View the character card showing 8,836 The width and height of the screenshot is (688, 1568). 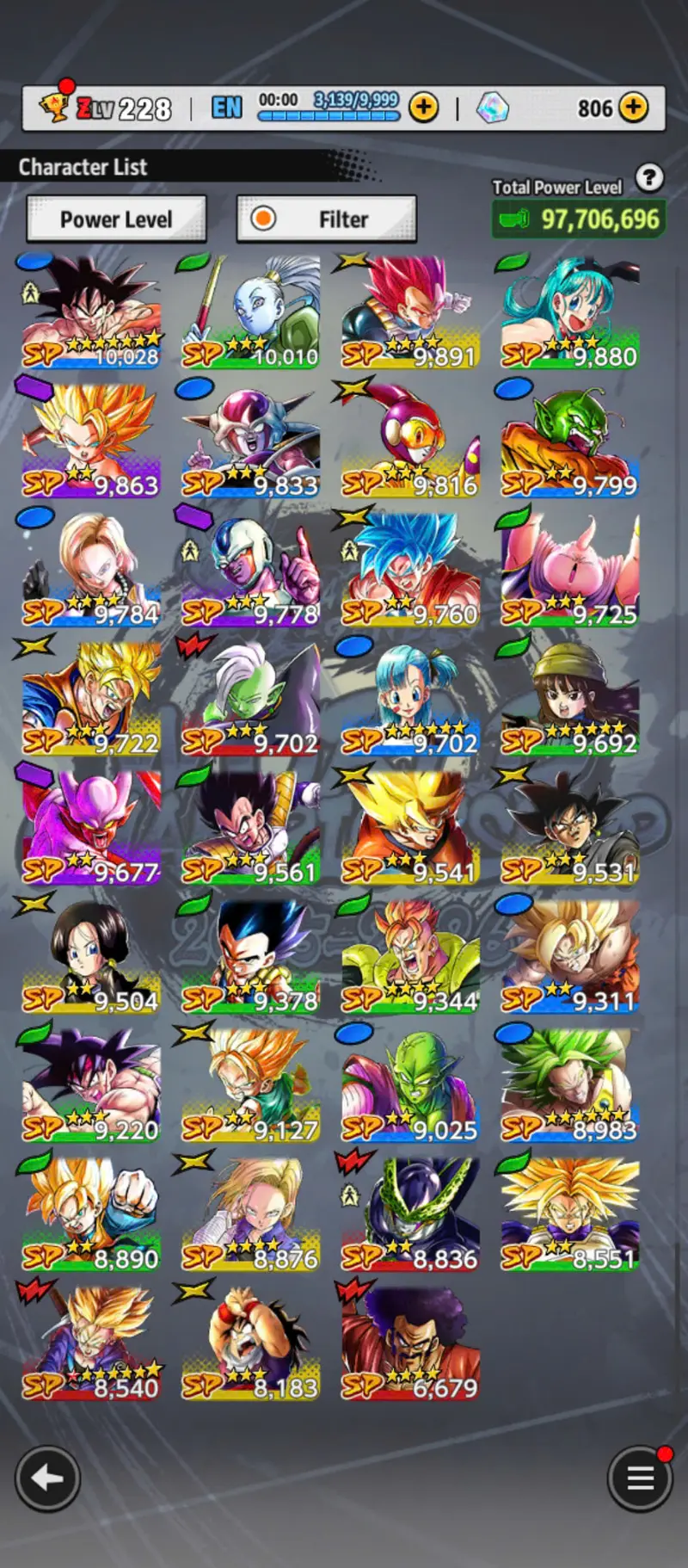pyautogui.click(x=410, y=1215)
